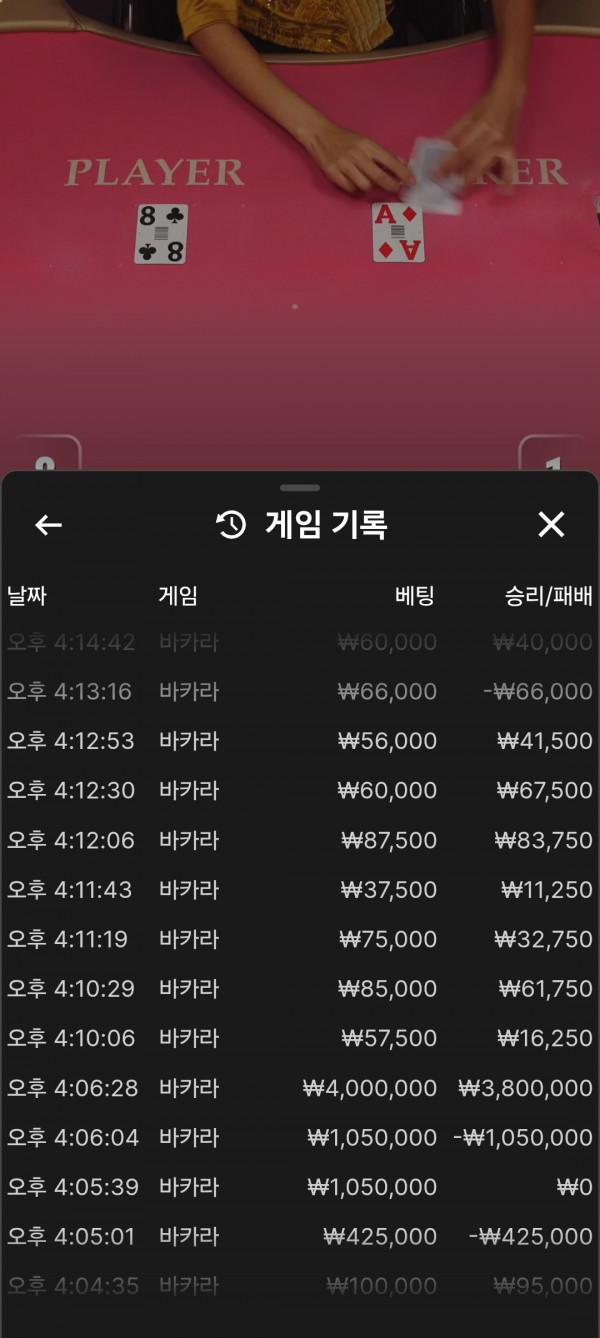This screenshot has height=1338, width=600.
Task: Open the 4:06:04 baccarat loss record
Action: pos(300,1138)
